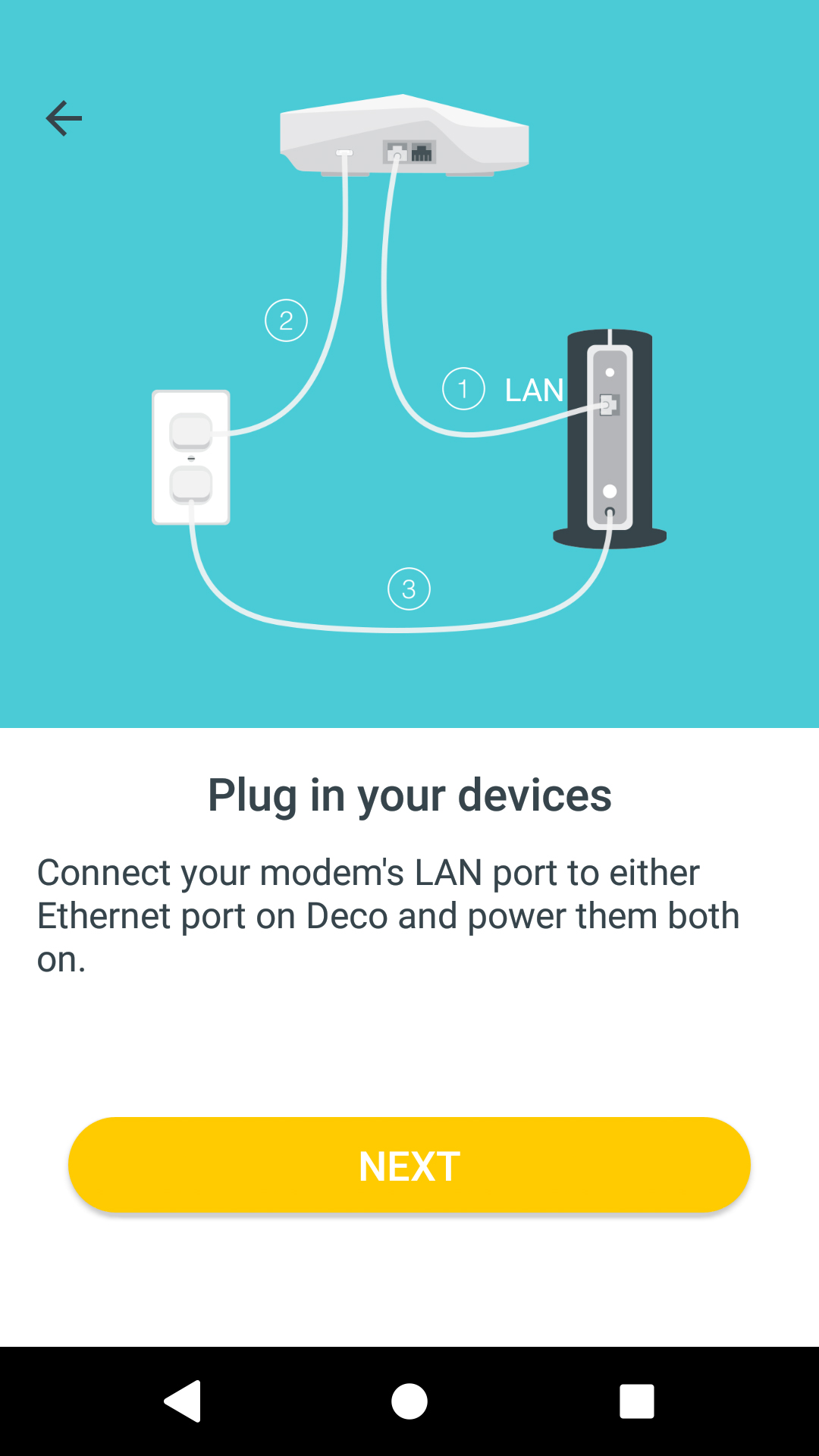Go to the home screen
819x1456 pixels.
coord(409,1401)
